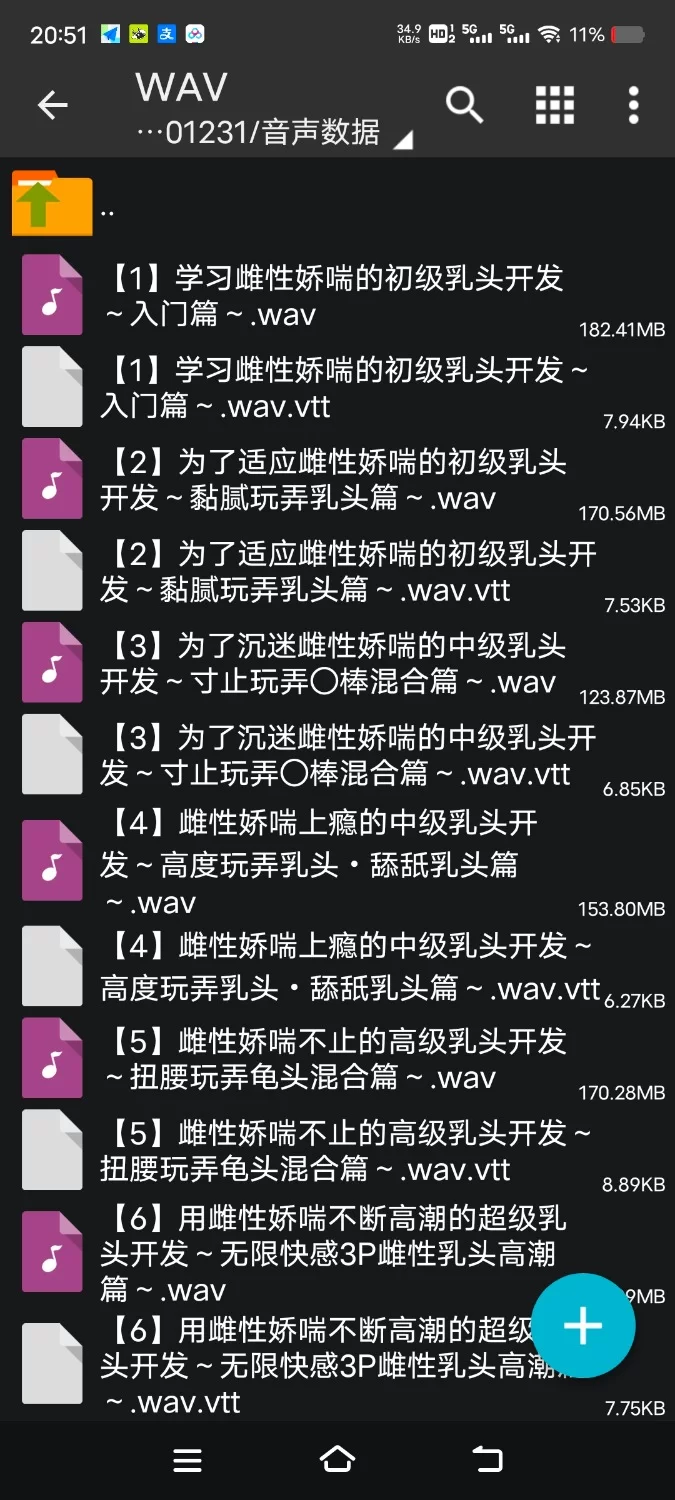Open the 【5】 .wav file of 170.28MB
This screenshot has height=1500, width=675.
click(x=335, y=1059)
